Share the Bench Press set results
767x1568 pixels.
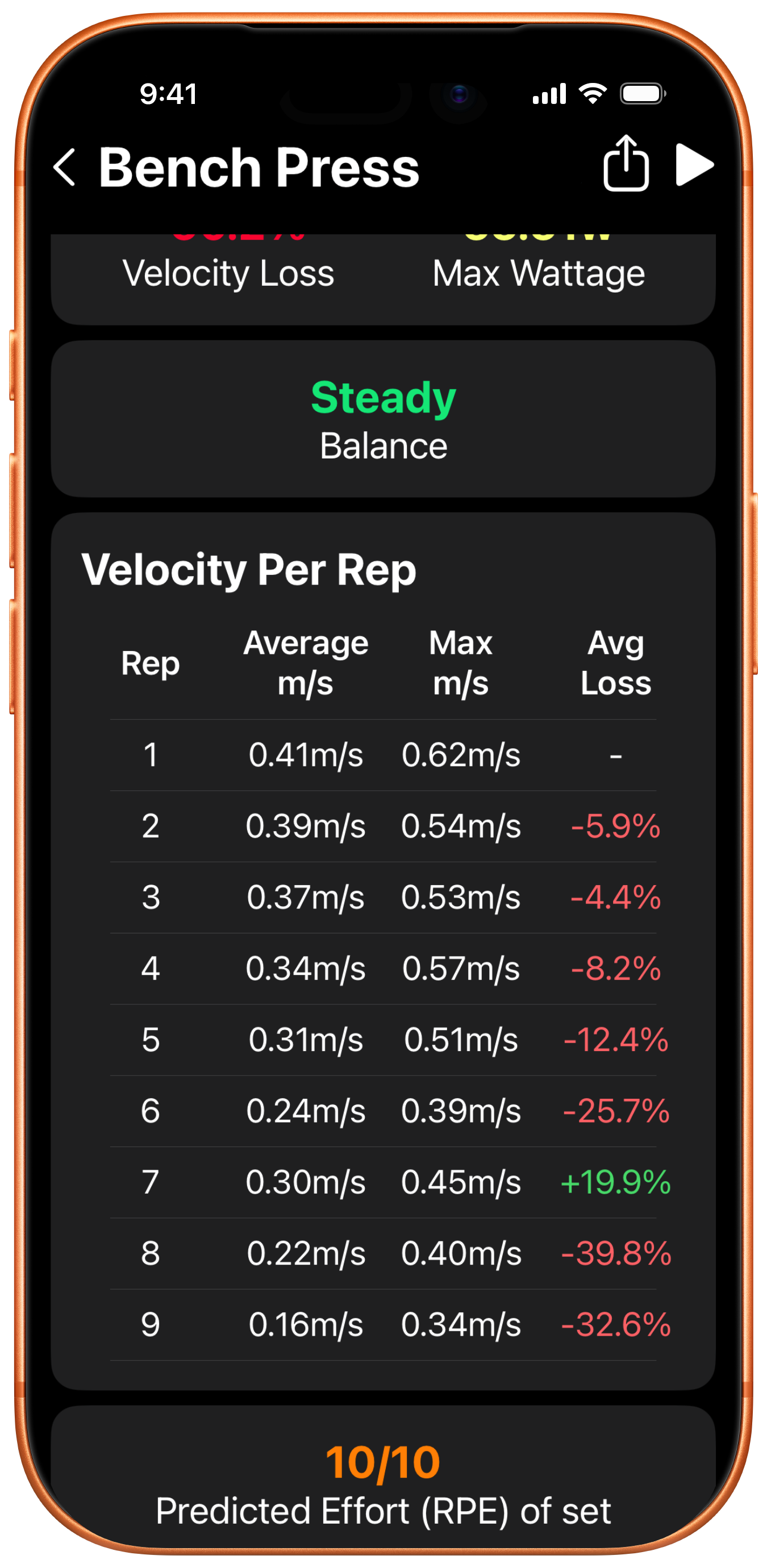click(625, 164)
